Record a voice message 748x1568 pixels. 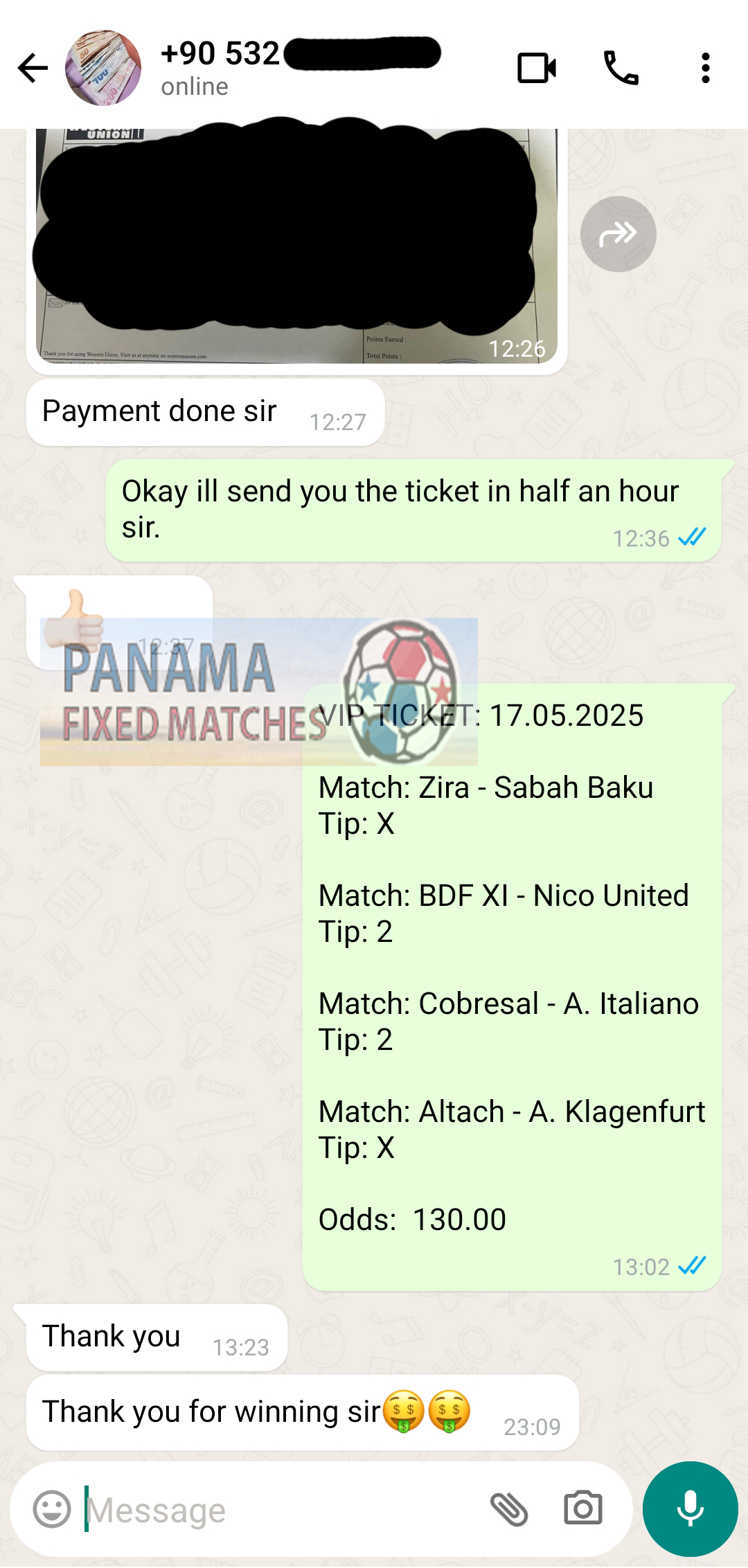(x=690, y=1508)
